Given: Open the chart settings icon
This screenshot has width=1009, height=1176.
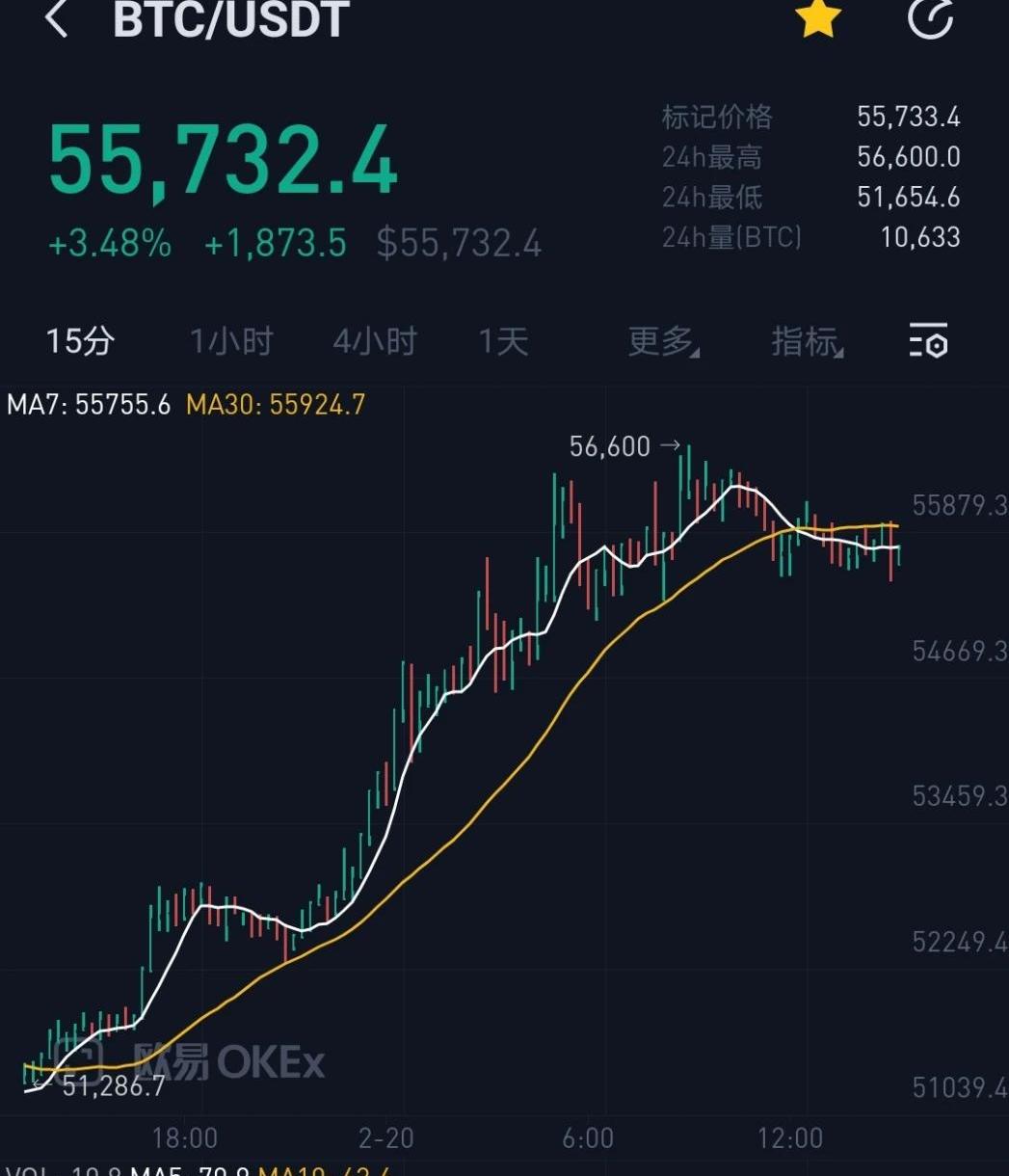Looking at the screenshot, I should pyautogui.click(x=929, y=341).
